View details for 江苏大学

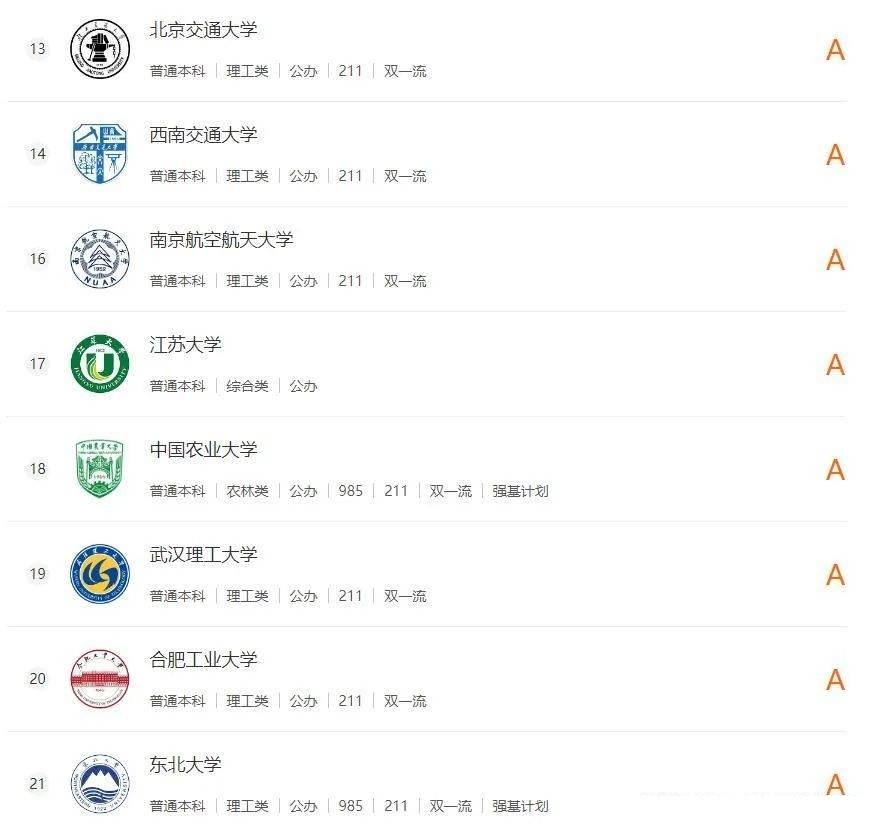pos(185,345)
